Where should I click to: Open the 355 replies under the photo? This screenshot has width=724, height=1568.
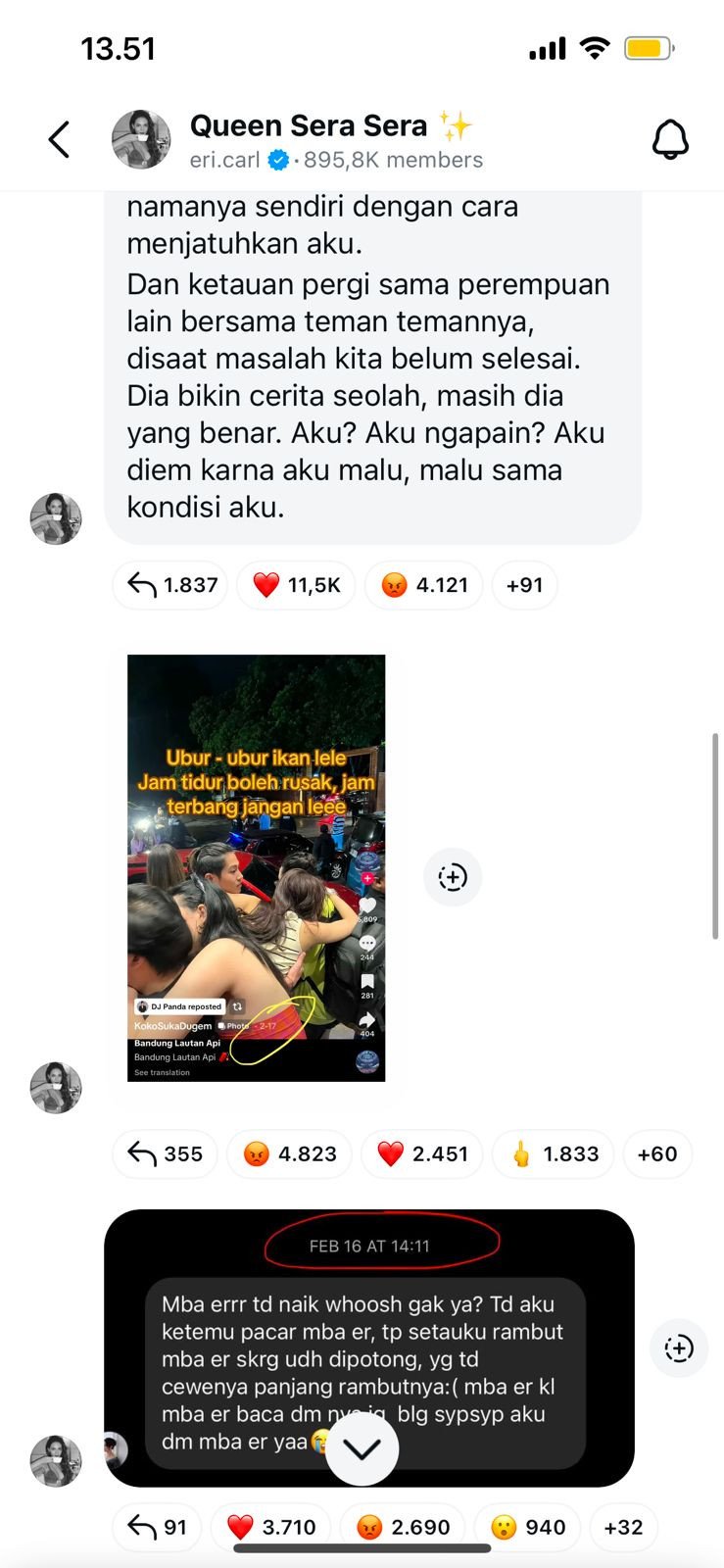coord(165,1153)
